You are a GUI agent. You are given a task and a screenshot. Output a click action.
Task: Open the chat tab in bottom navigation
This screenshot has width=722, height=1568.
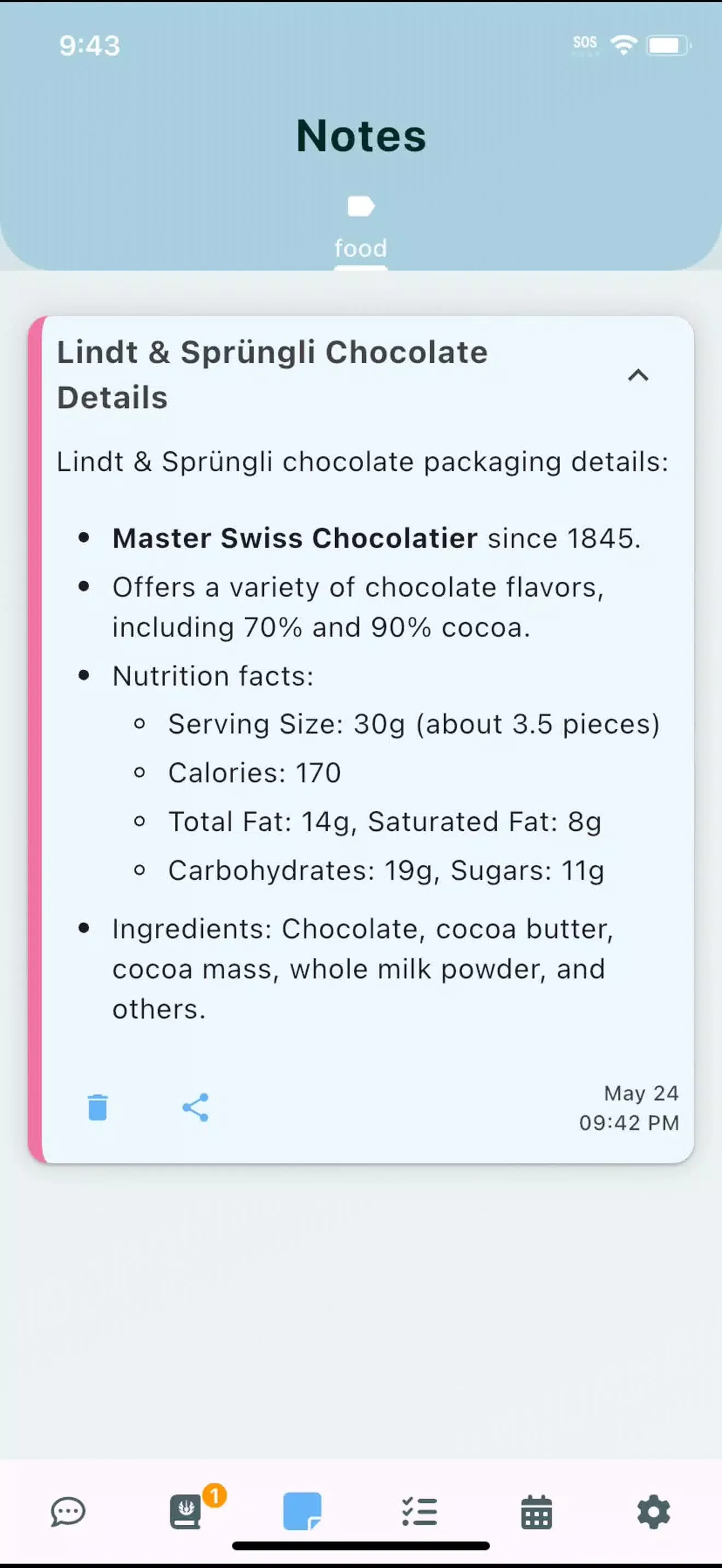coord(68,1512)
